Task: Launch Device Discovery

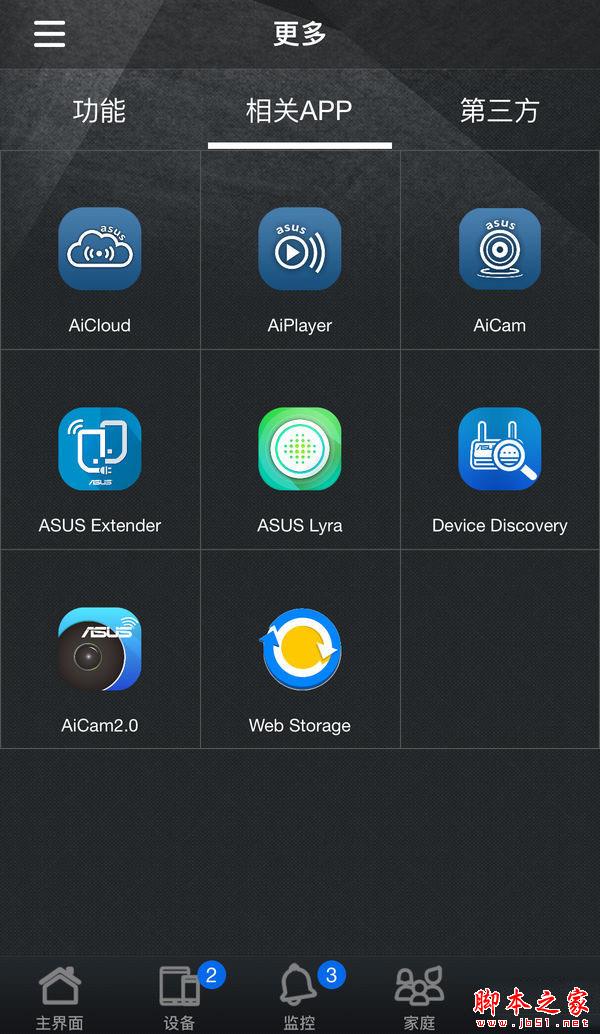Action: pos(500,450)
